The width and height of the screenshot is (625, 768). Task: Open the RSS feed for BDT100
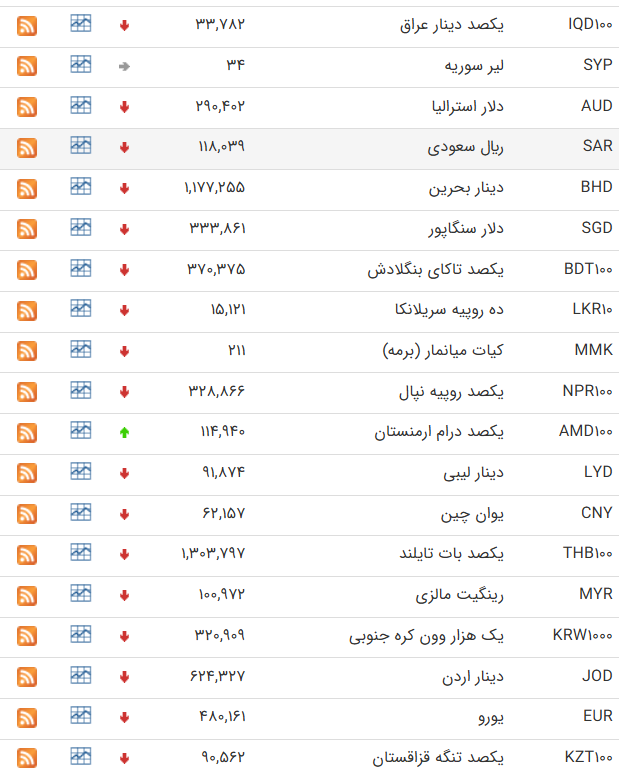[x=27, y=270]
